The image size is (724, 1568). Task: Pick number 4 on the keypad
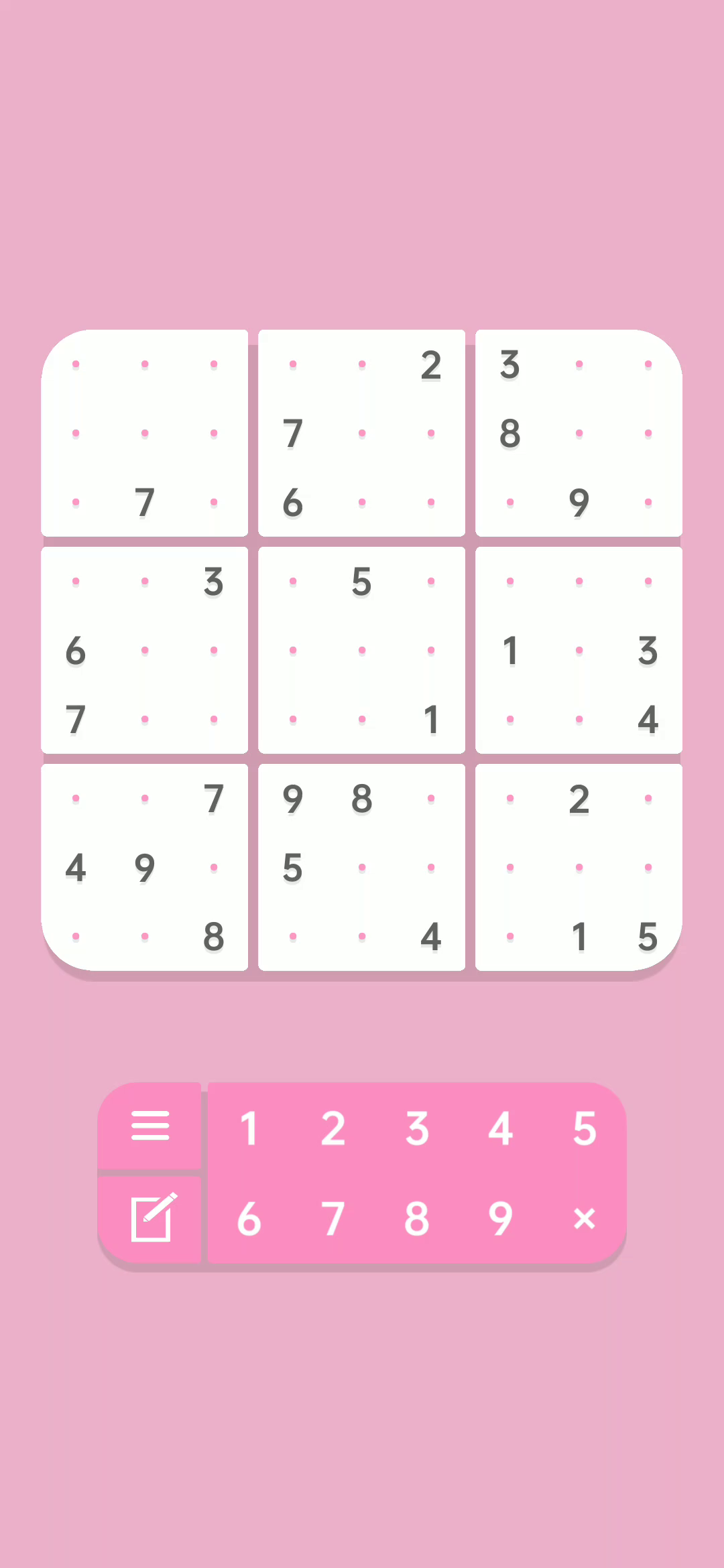(x=501, y=1128)
